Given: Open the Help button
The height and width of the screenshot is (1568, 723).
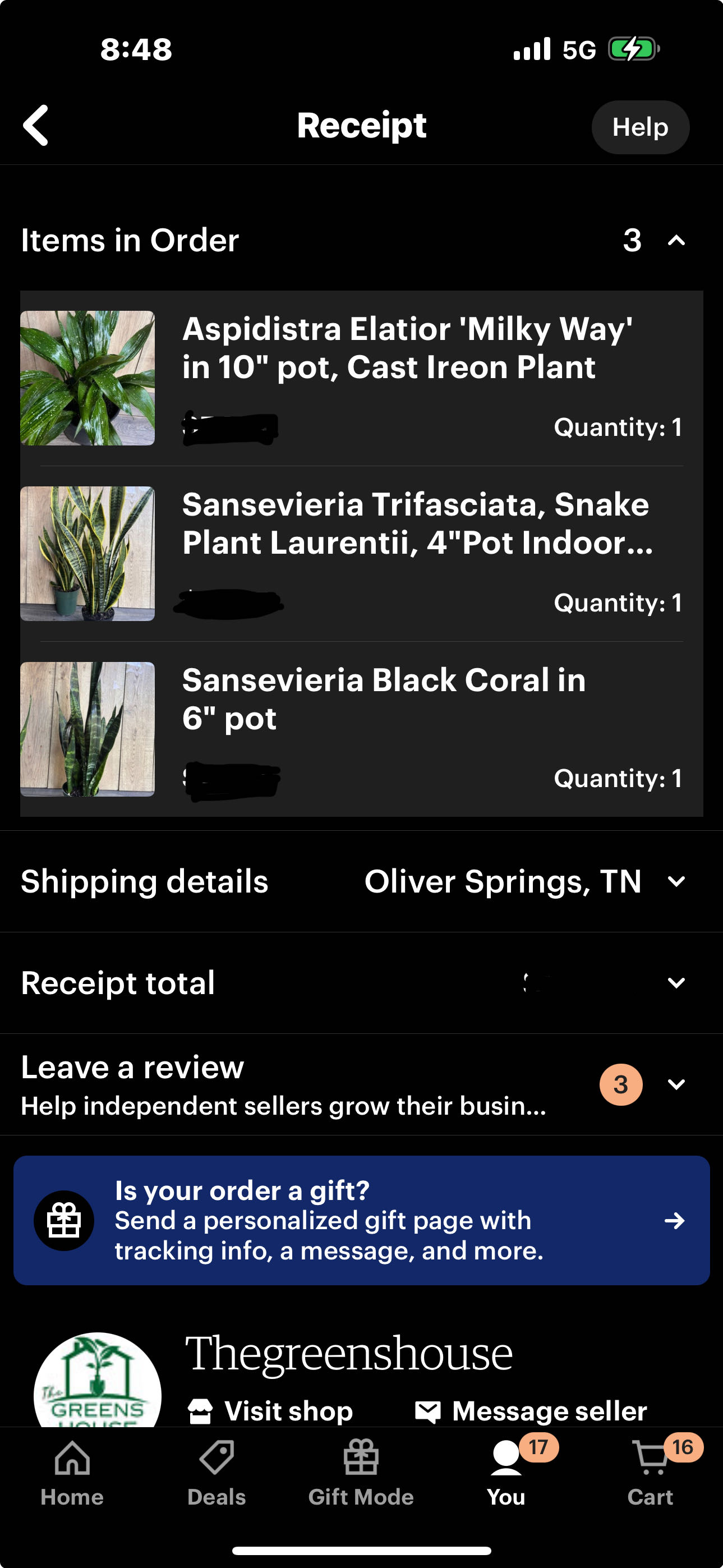Looking at the screenshot, I should point(639,127).
